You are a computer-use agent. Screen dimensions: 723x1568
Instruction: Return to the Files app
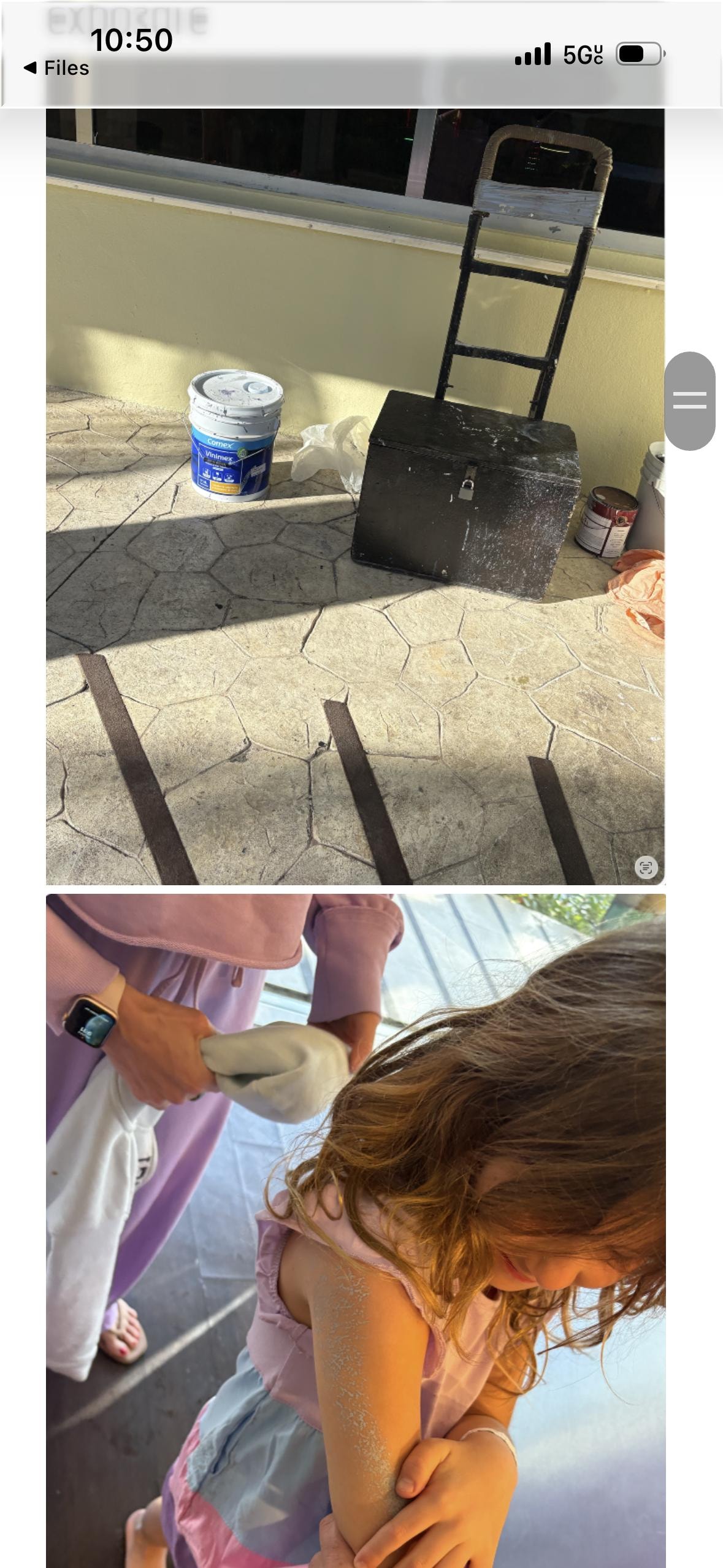56,68
